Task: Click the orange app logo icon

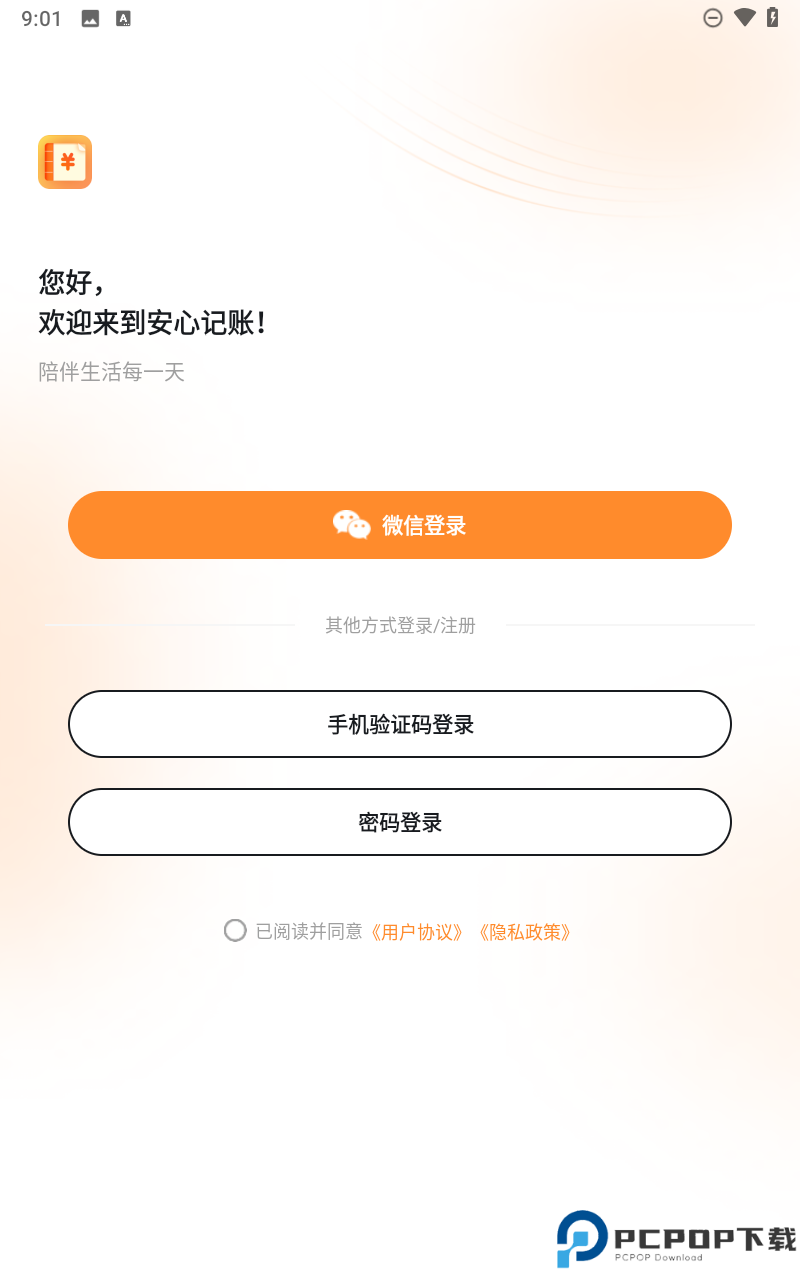Action: (65, 161)
